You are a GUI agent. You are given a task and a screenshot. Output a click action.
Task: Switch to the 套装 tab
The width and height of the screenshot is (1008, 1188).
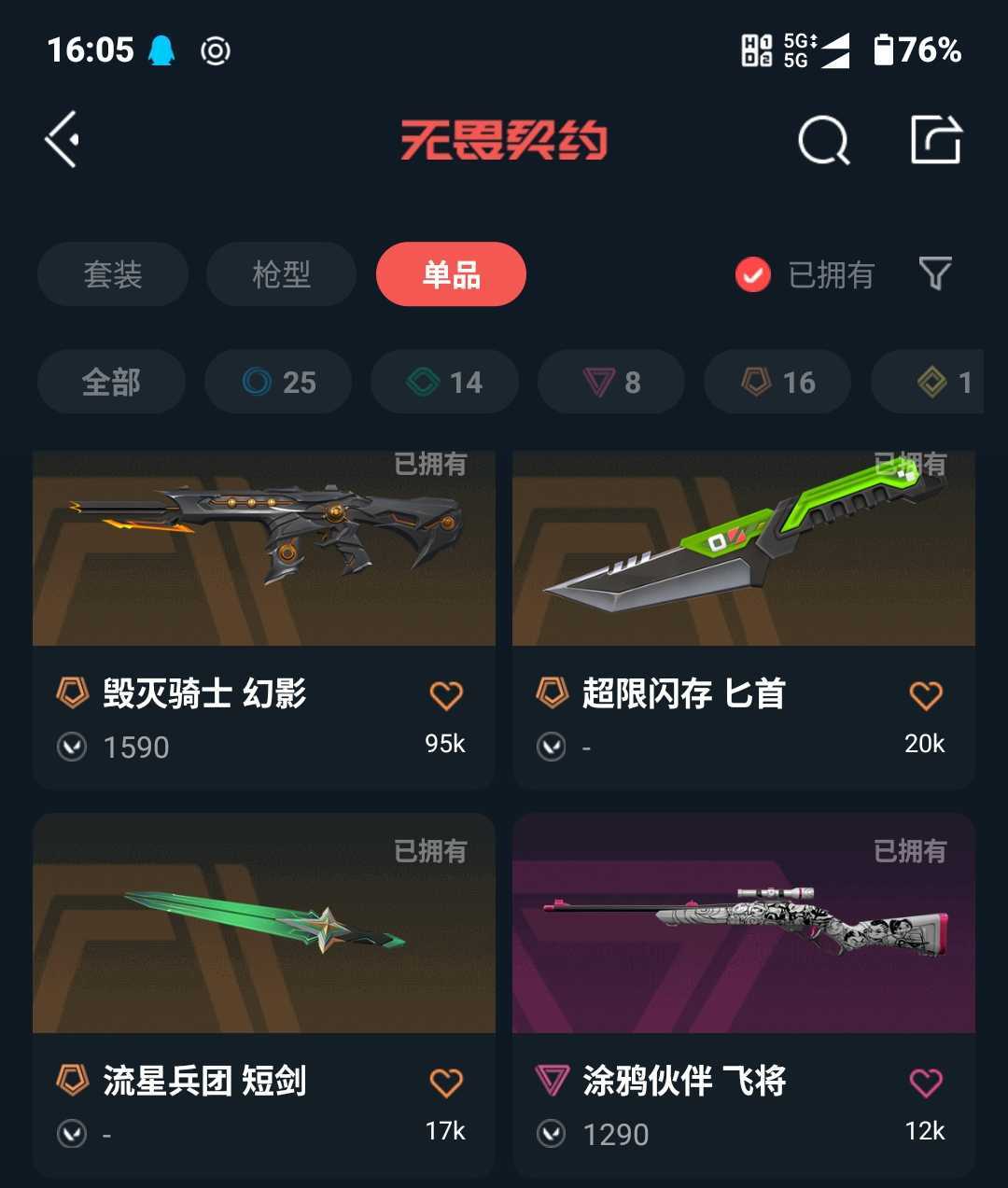113,274
